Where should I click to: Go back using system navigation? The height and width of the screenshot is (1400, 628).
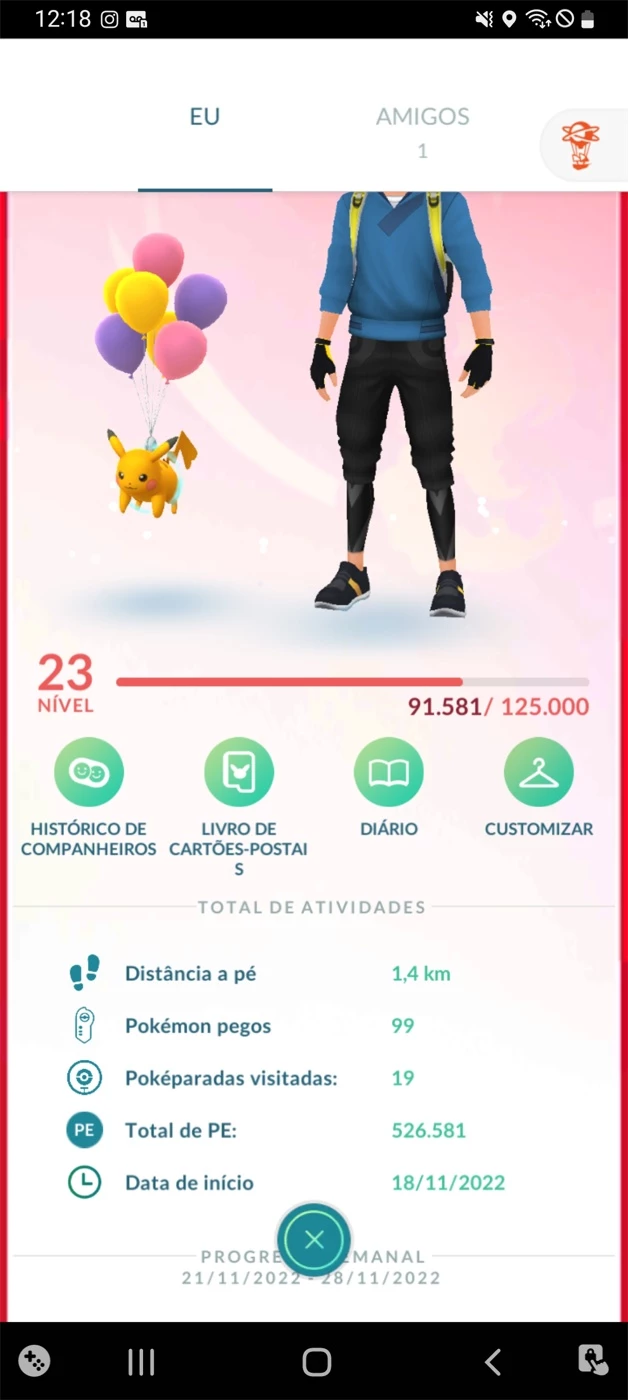(x=492, y=1361)
